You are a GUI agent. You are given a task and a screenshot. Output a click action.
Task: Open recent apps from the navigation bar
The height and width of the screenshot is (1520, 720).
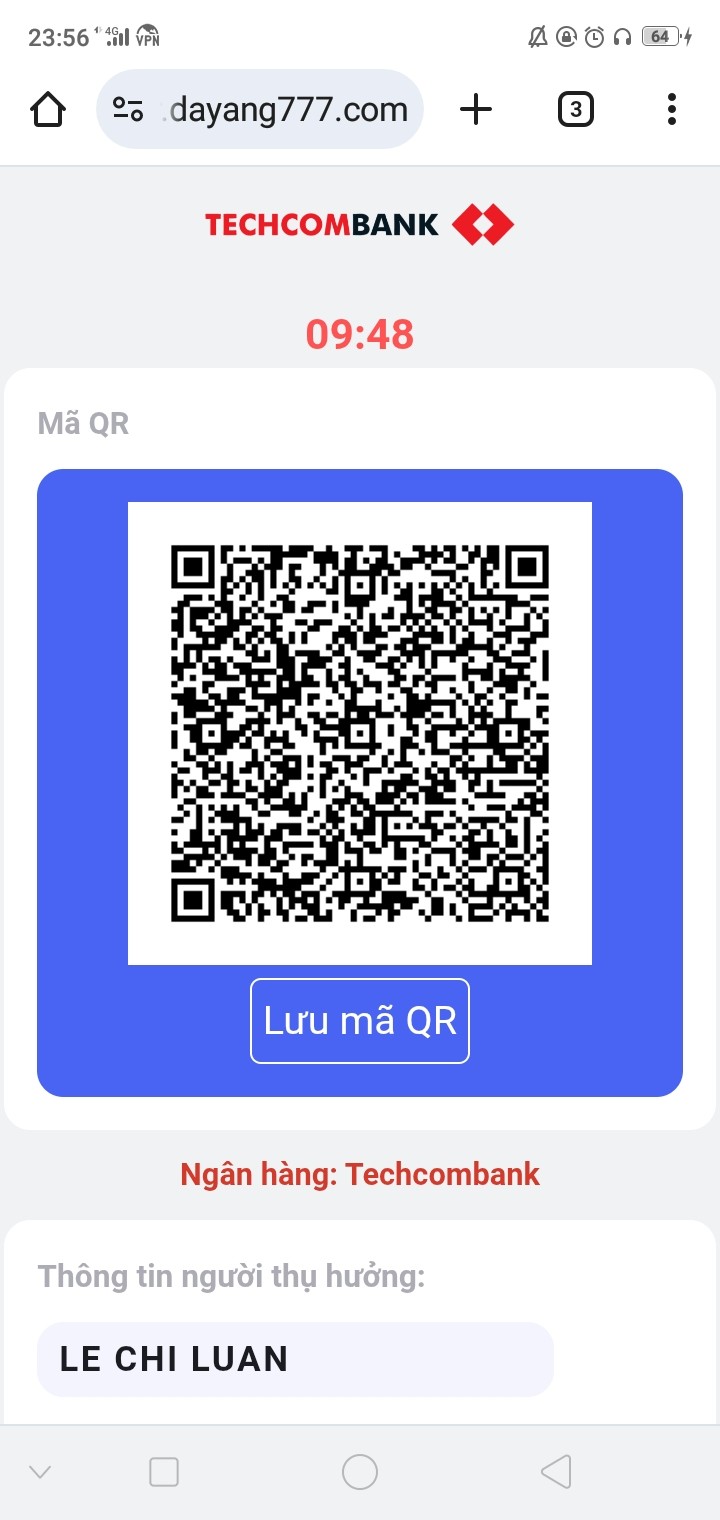pos(164,1471)
